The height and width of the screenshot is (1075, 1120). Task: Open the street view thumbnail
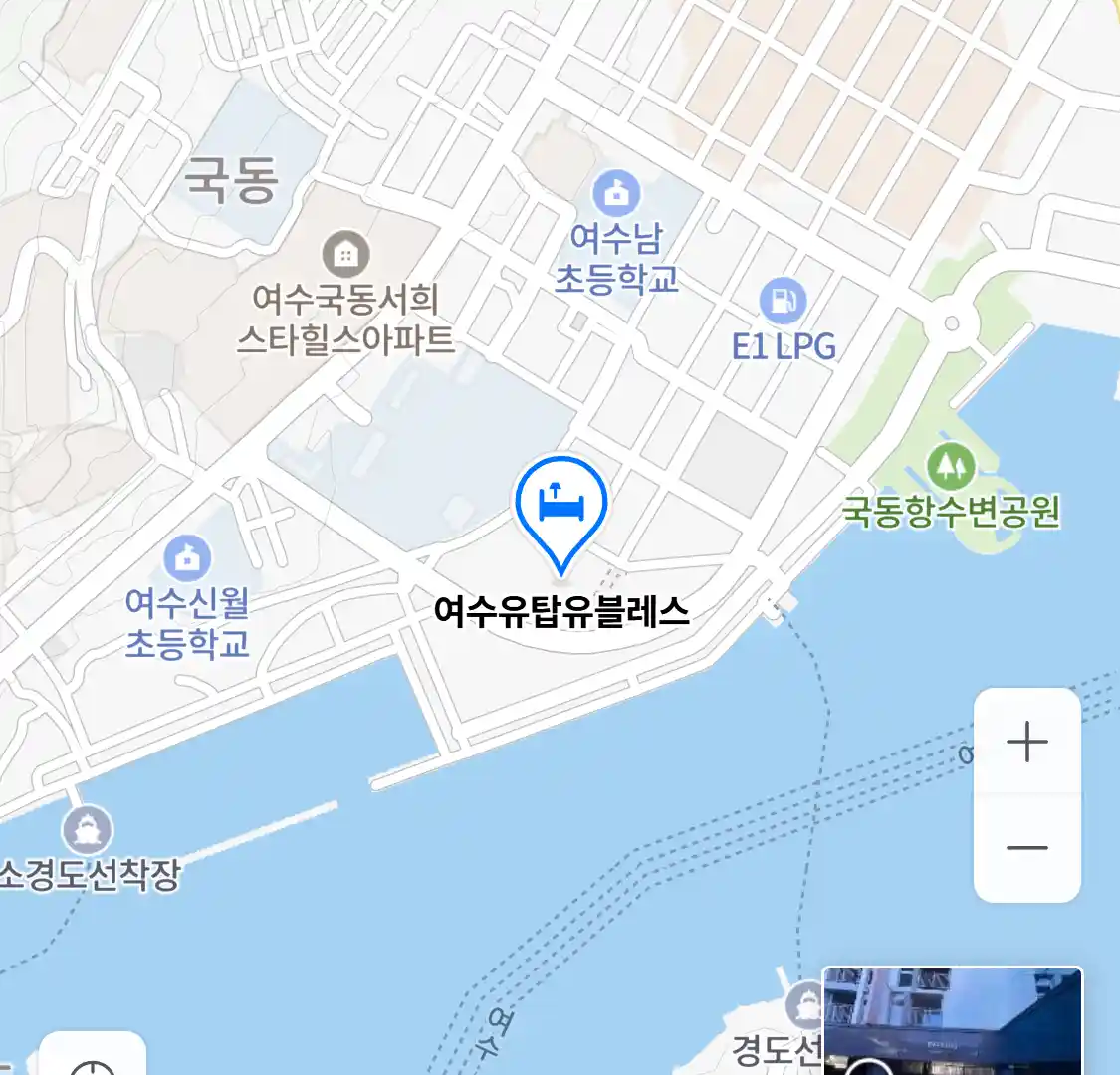tap(952, 1021)
